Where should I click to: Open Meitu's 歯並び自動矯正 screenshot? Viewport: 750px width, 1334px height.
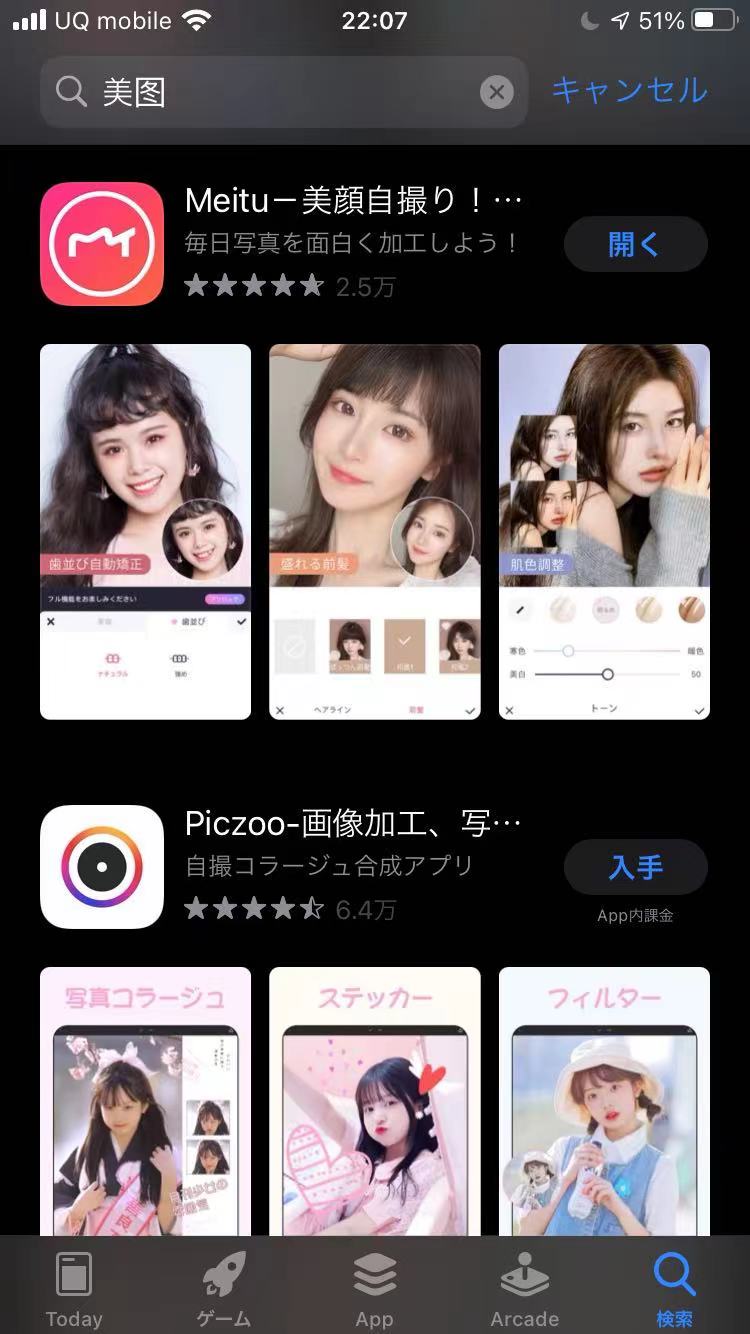(x=145, y=531)
